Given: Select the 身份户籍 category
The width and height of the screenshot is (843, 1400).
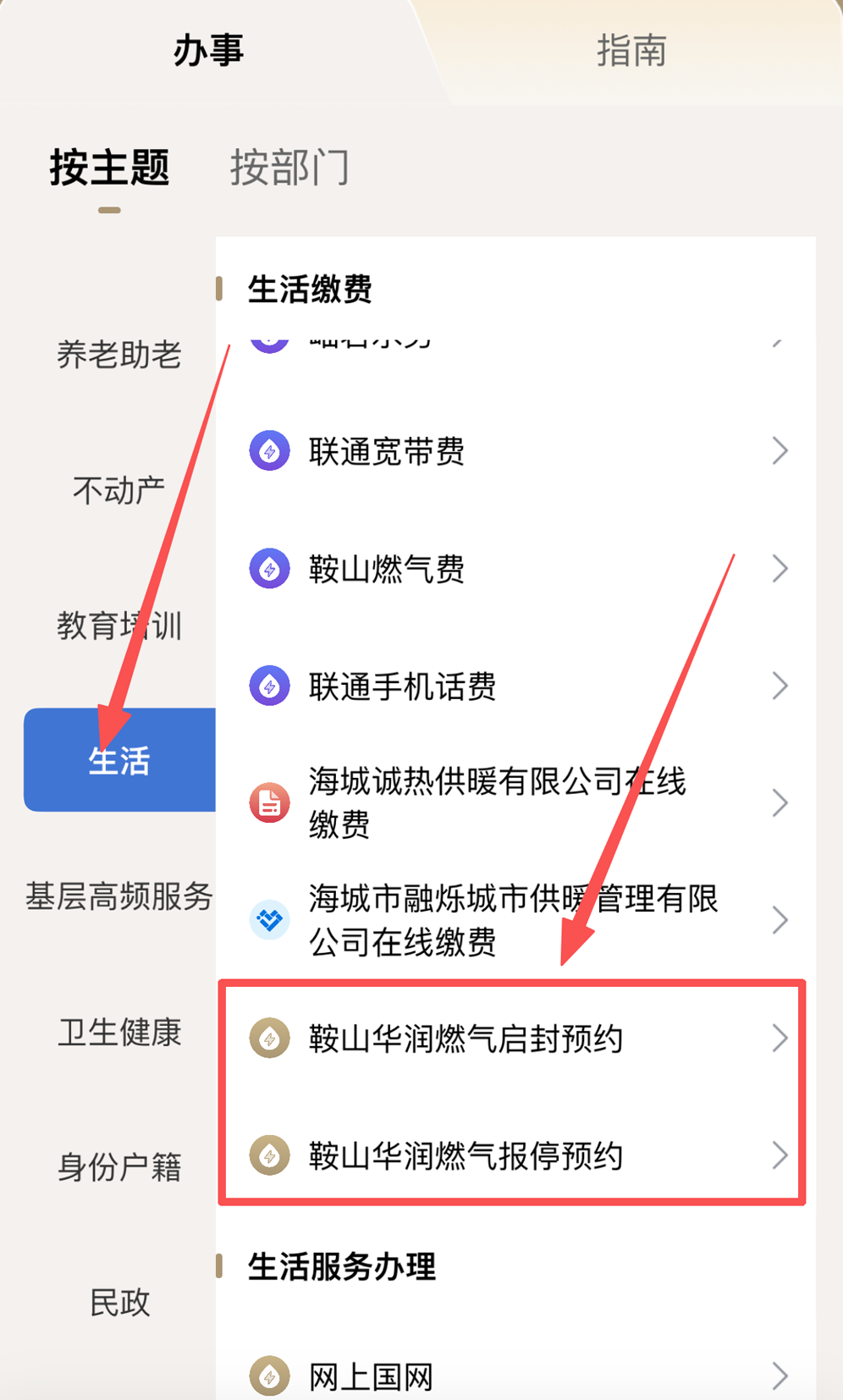Looking at the screenshot, I should pyautogui.click(x=119, y=1167).
